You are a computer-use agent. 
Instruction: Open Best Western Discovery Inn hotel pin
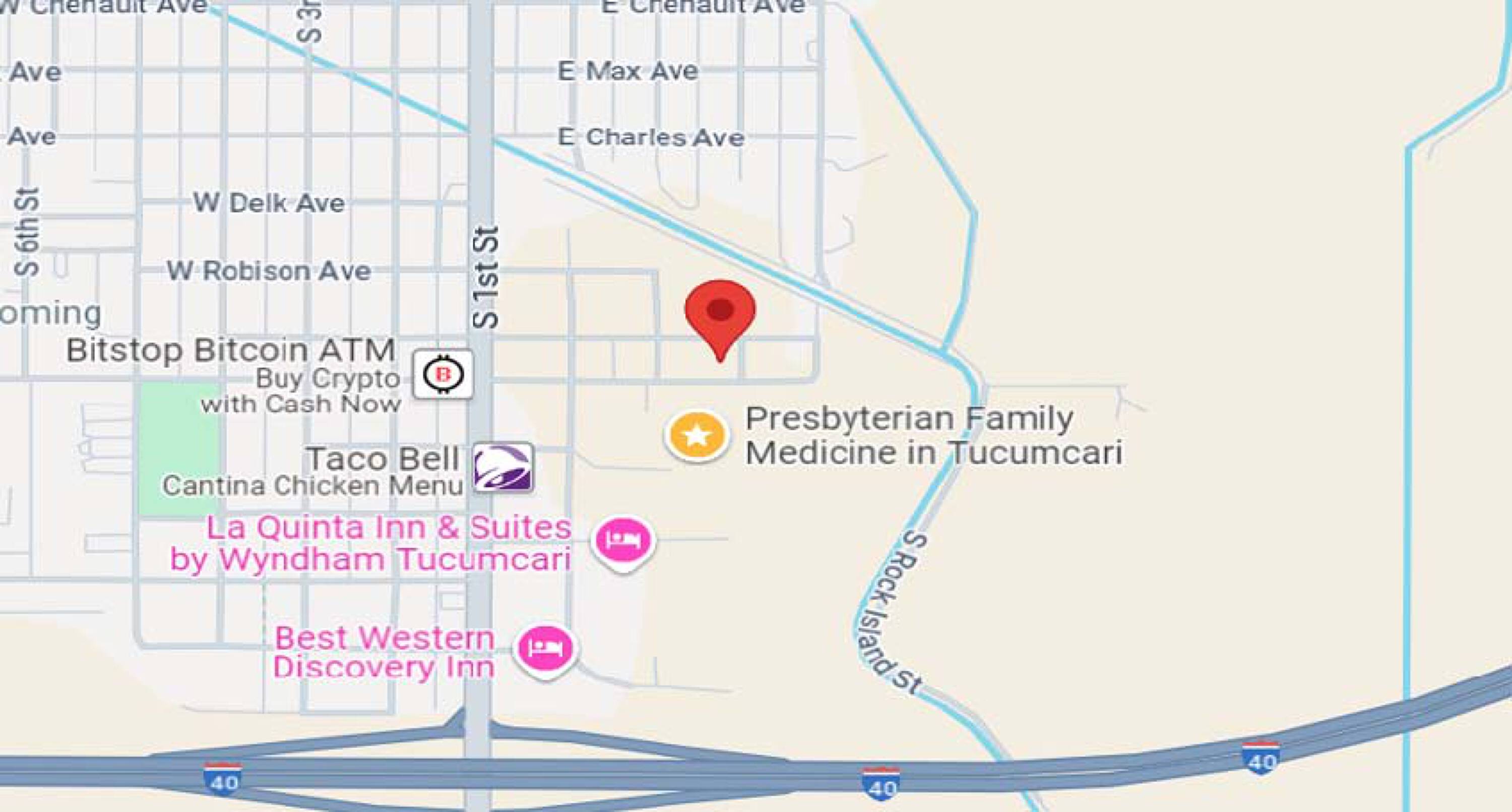click(x=546, y=651)
